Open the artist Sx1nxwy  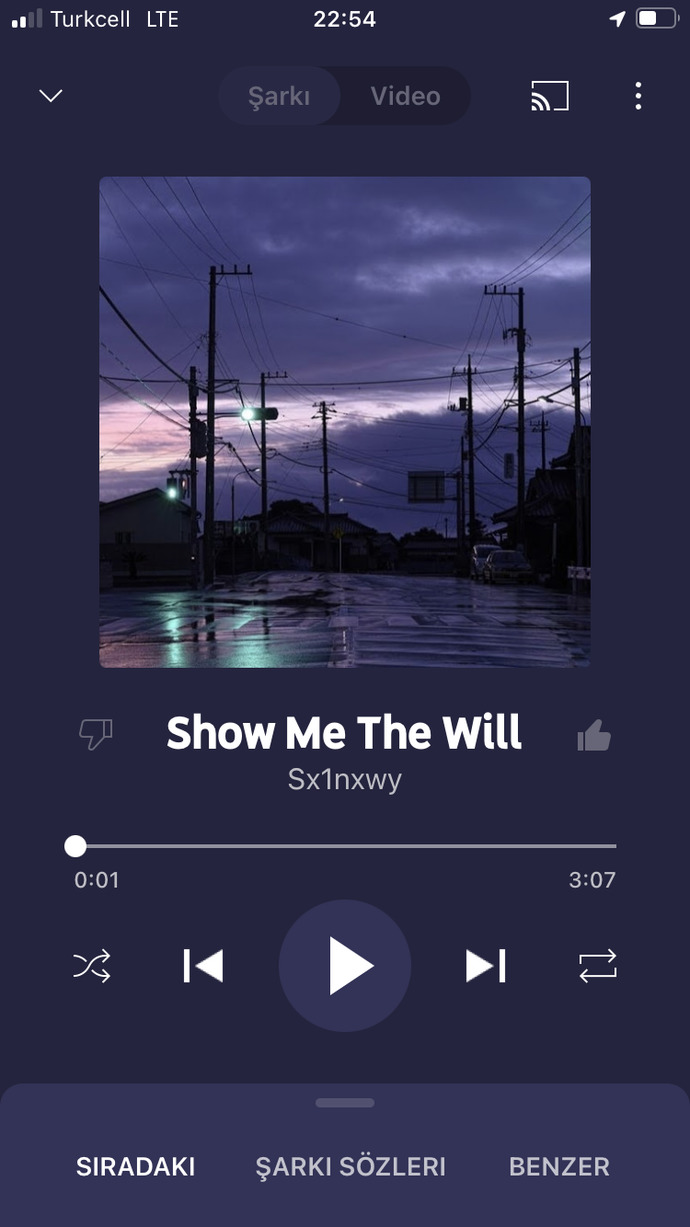click(x=345, y=779)
